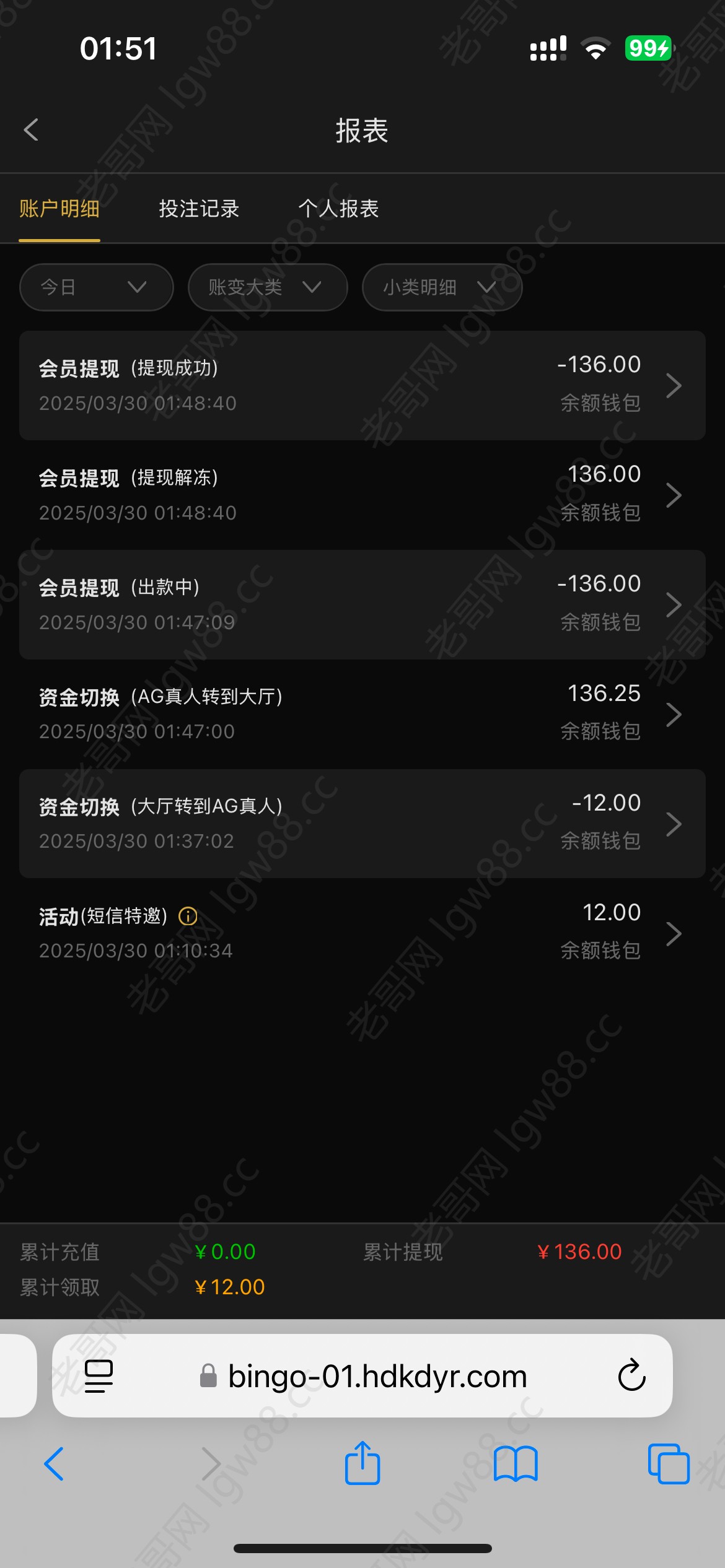Expand the 账变大类 filter dropdown
725x1568 pixels.
click(268, 287)
